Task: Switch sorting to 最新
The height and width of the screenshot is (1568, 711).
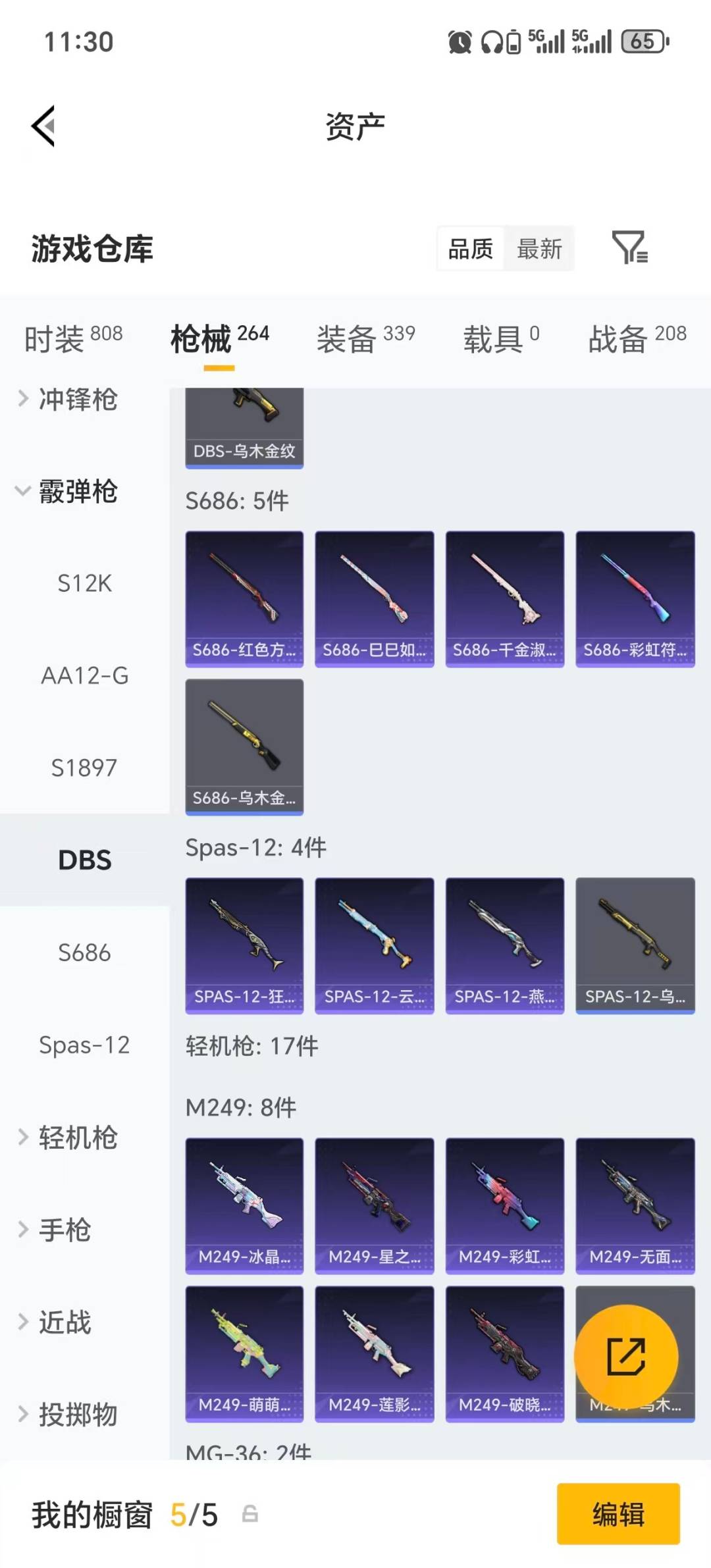Action: (x=539, y=249)
